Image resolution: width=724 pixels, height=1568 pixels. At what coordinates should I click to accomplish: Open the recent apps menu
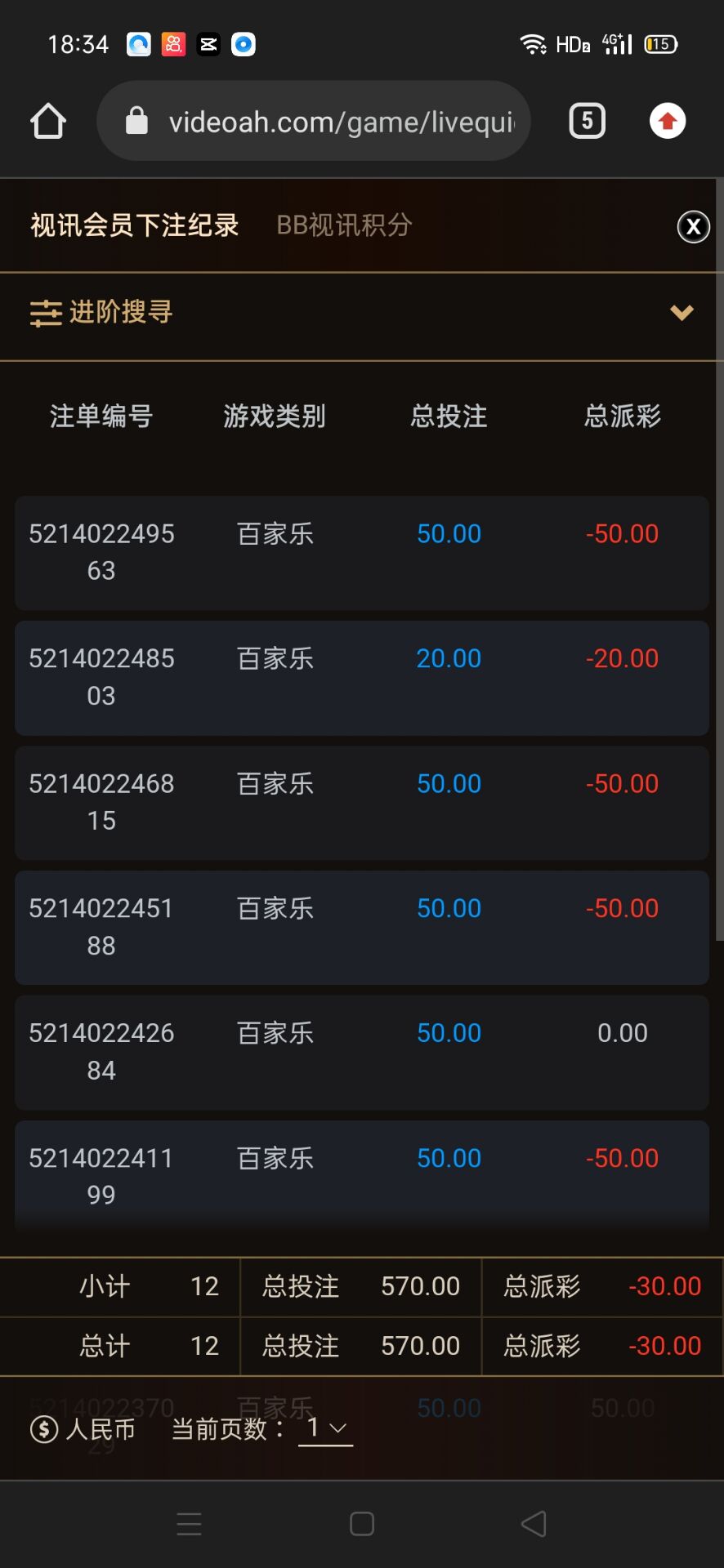pyautogui.click(x=190, y=1524)
